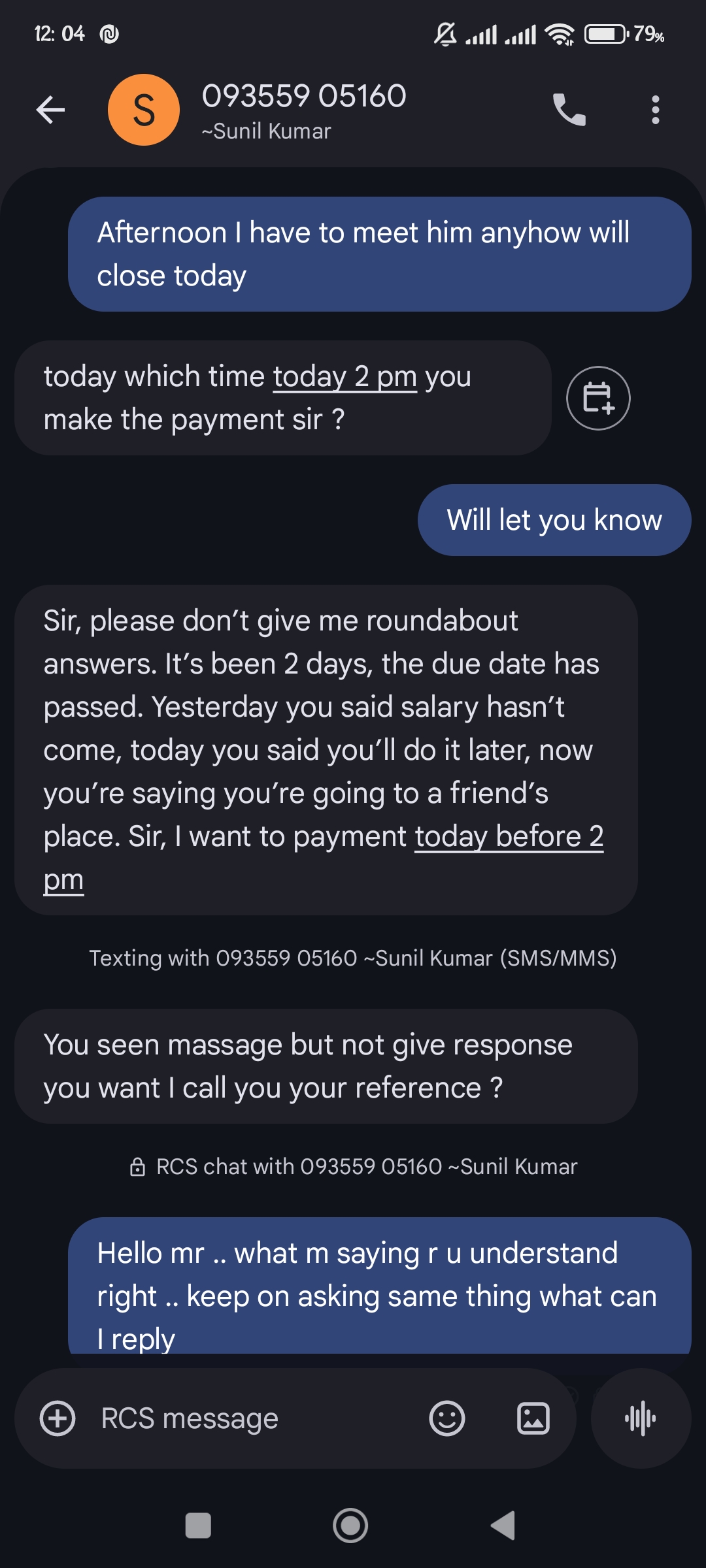Image resolution: width=706 pixels, height=1568 pixels.
Task: Open the "today before 2 pm" link
Action: tap(509, 837)
